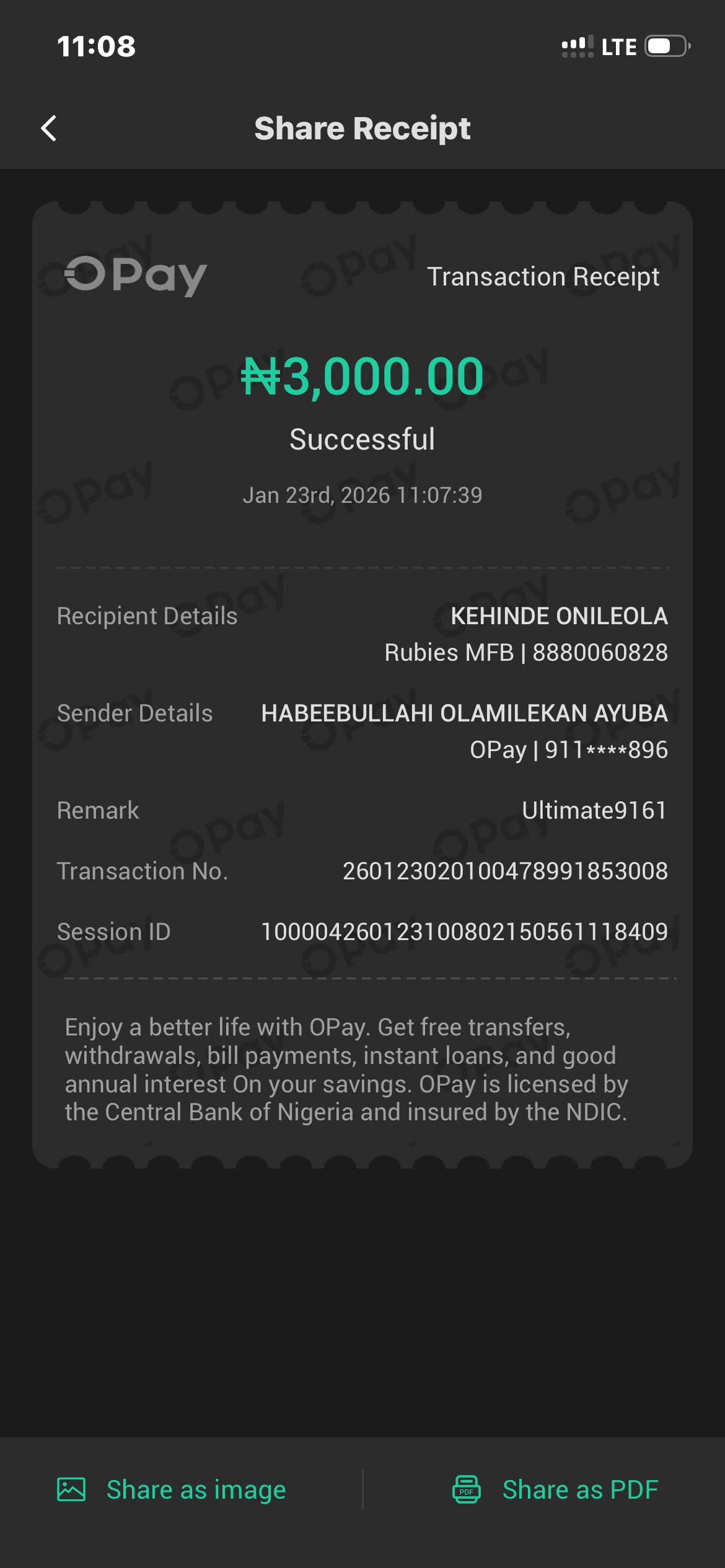The width and height of the screenshot is (725, 1568).
Task: Share the receipt as image
Action: pos(172,1489)
